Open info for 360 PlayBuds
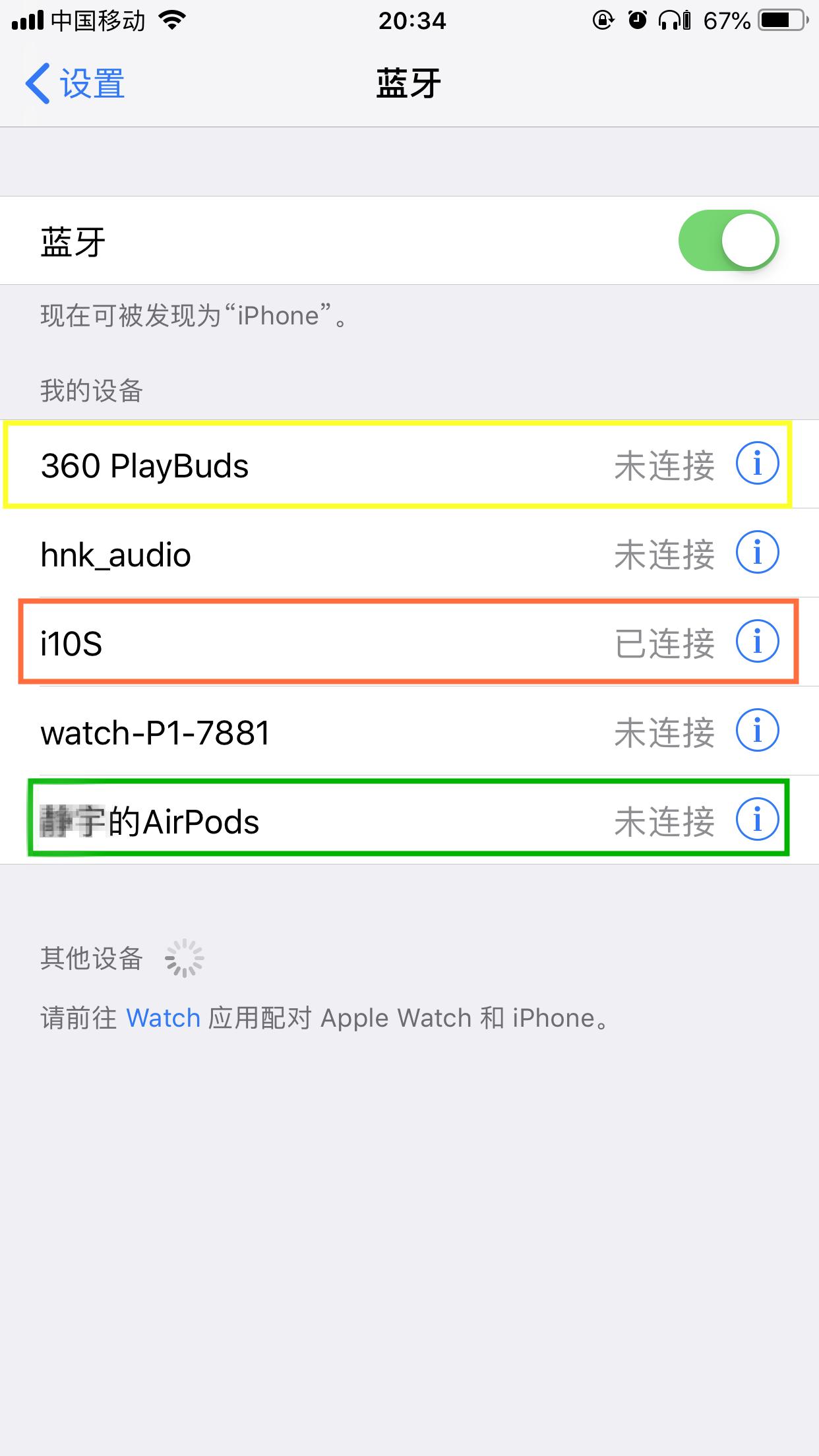This screenshot has height=1456, width=819. tap(757, 464)
